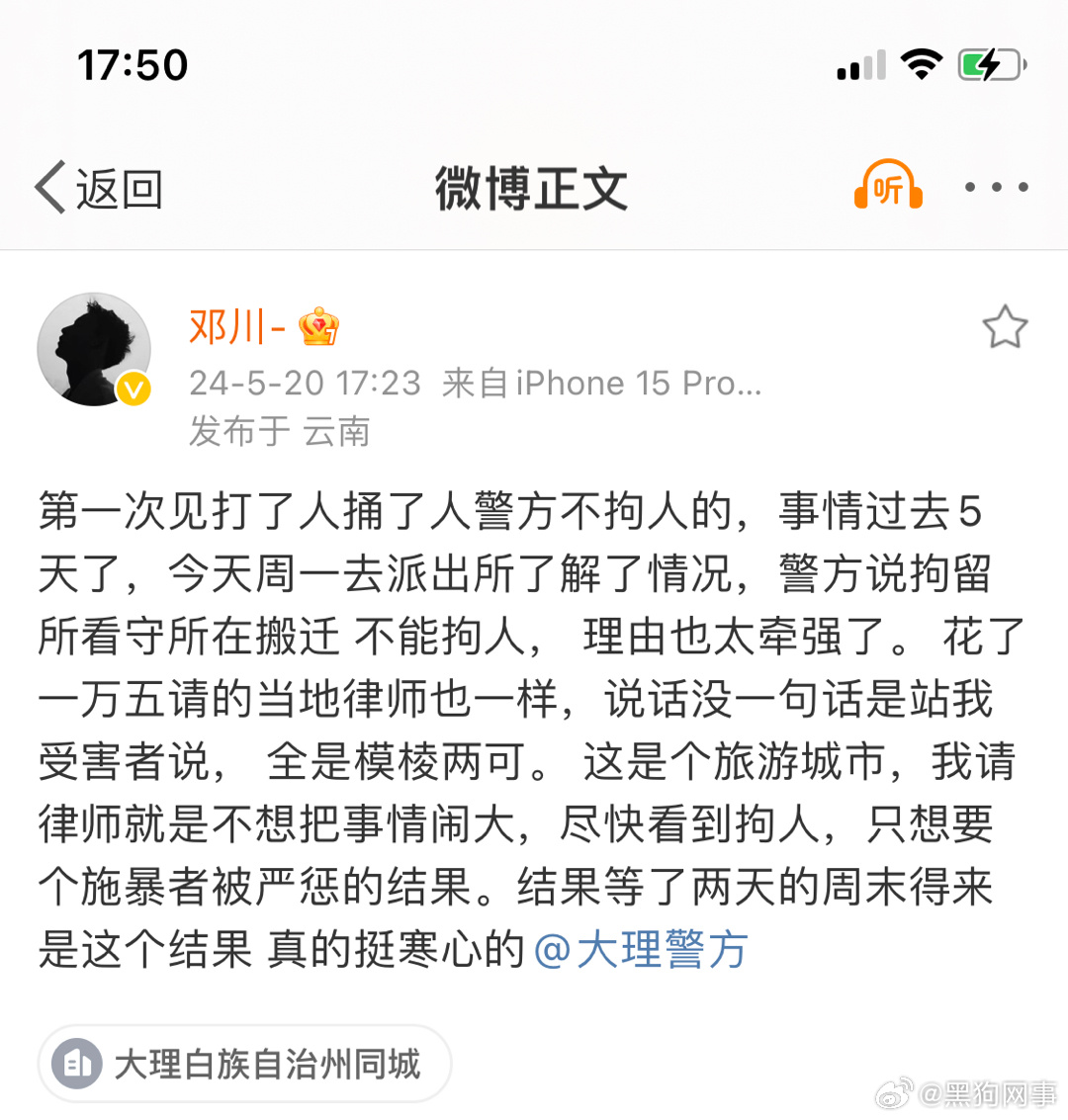Tap the charging battery indicator
Viewport: 1068px width, 1120px height.
pos(985,63)
